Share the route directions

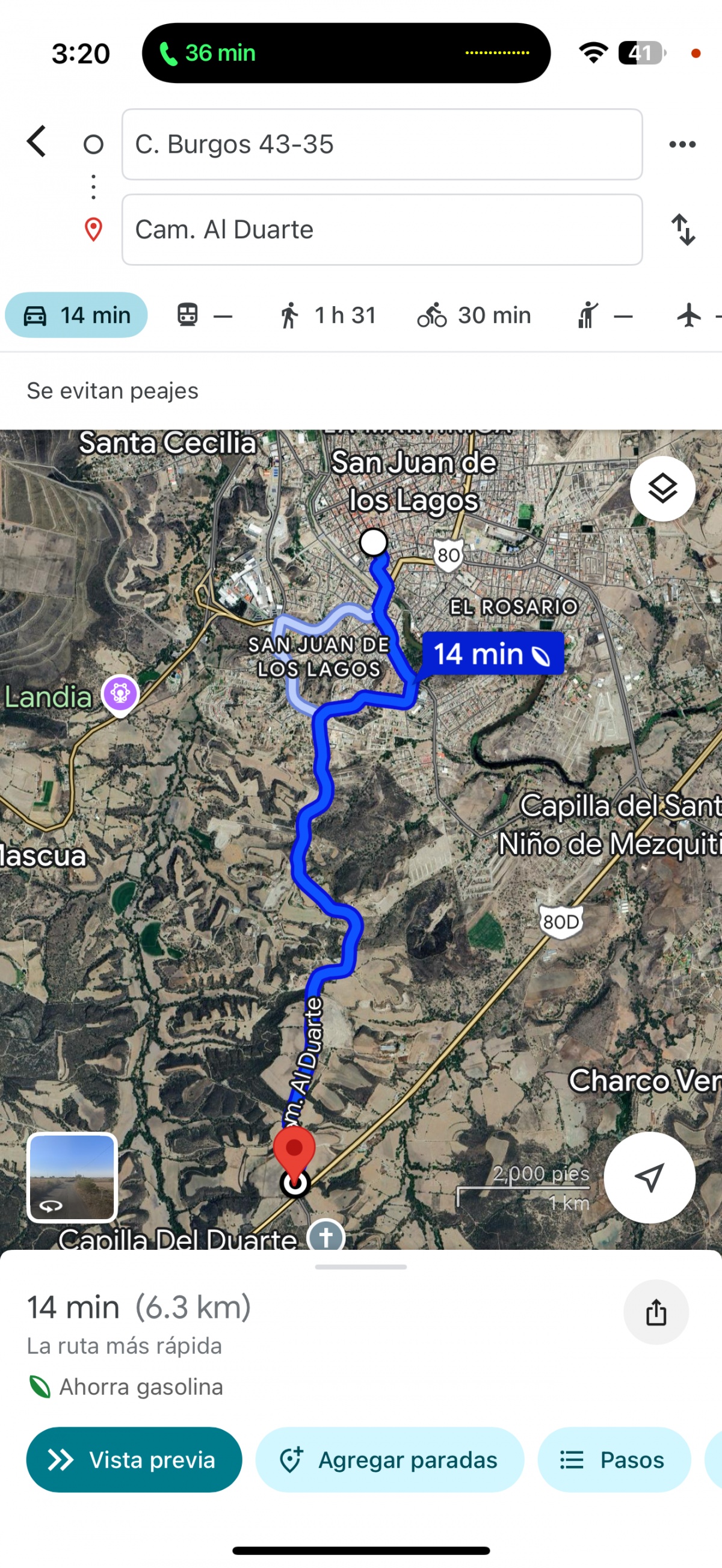coord(656,1312)
